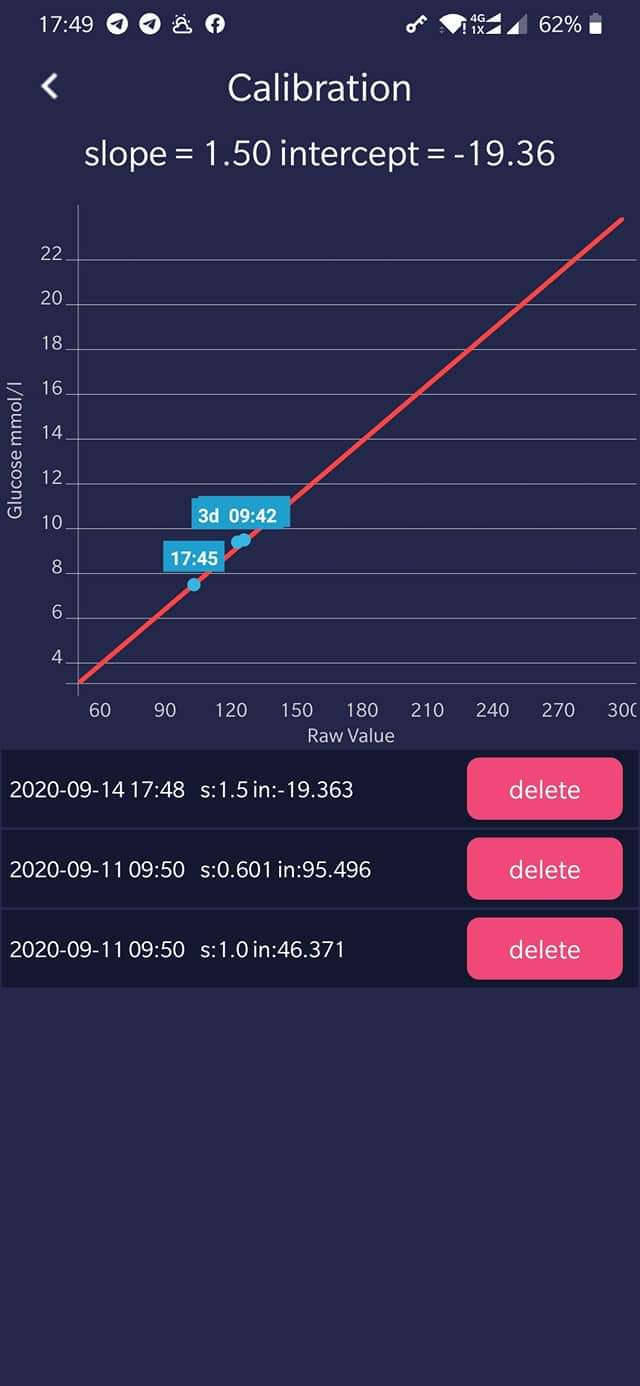
Task: Delete the calibration with s:1.0 in:46.371
Action: point(544,949)
